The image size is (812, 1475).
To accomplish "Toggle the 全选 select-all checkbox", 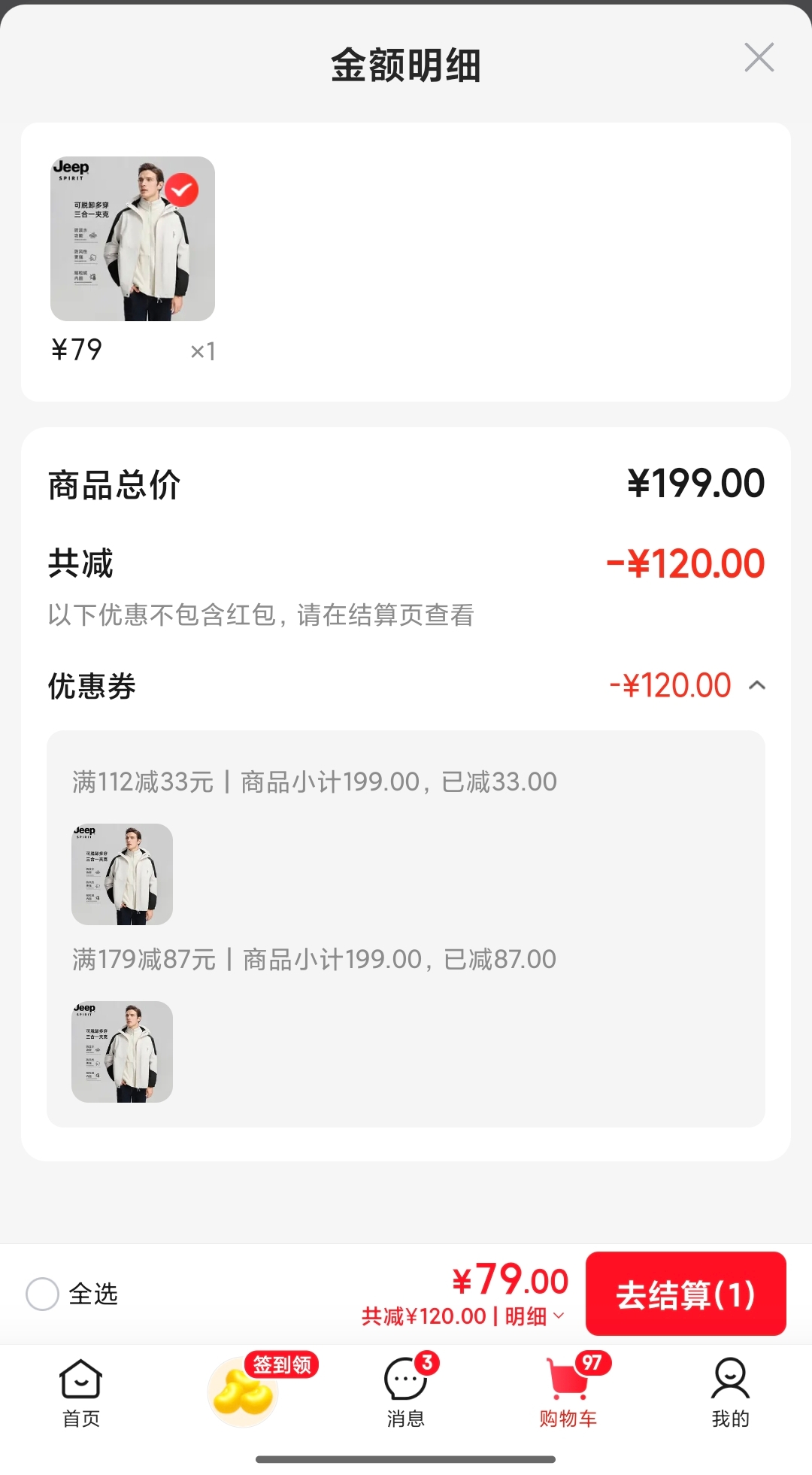I will tap(42, 1294).
